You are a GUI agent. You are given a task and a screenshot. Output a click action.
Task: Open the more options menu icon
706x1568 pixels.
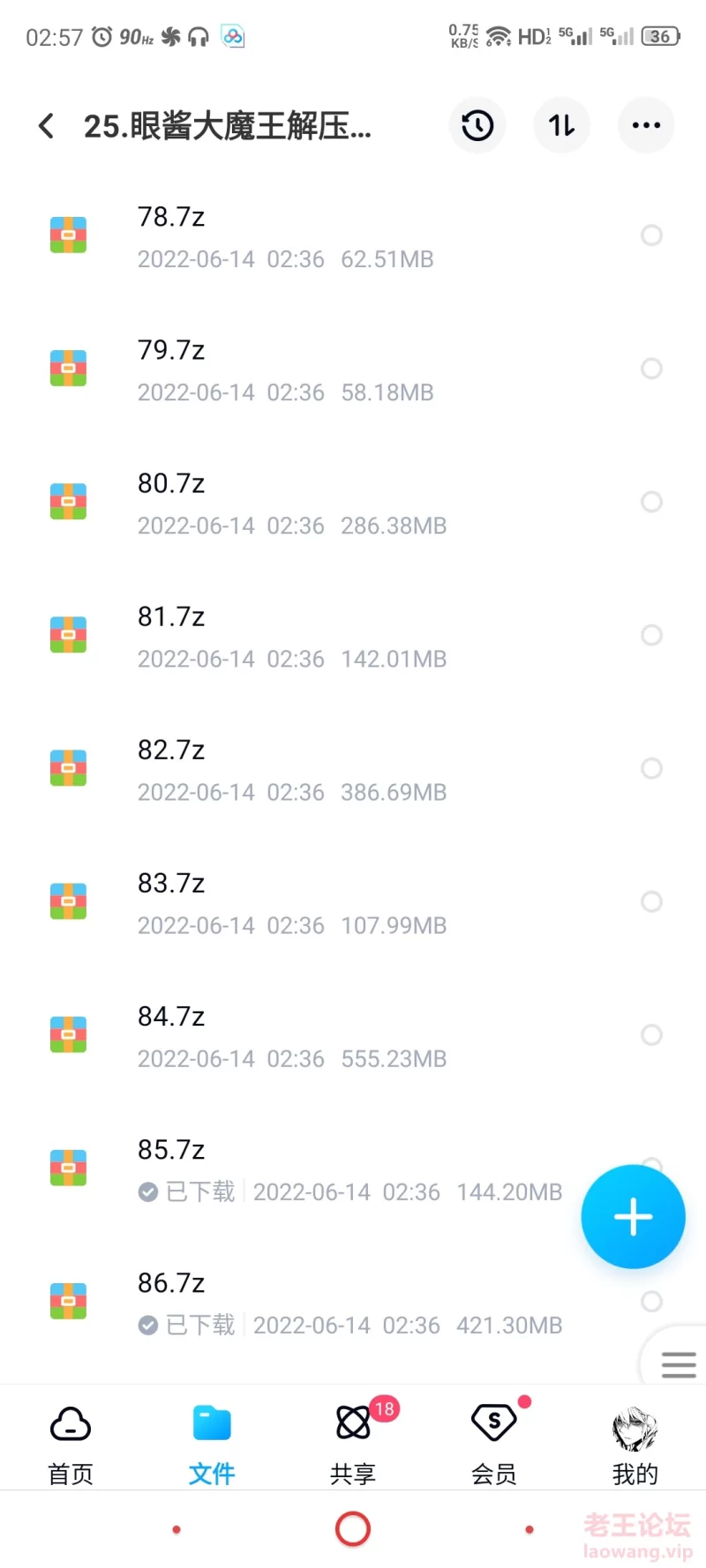(x=646, y=125)
